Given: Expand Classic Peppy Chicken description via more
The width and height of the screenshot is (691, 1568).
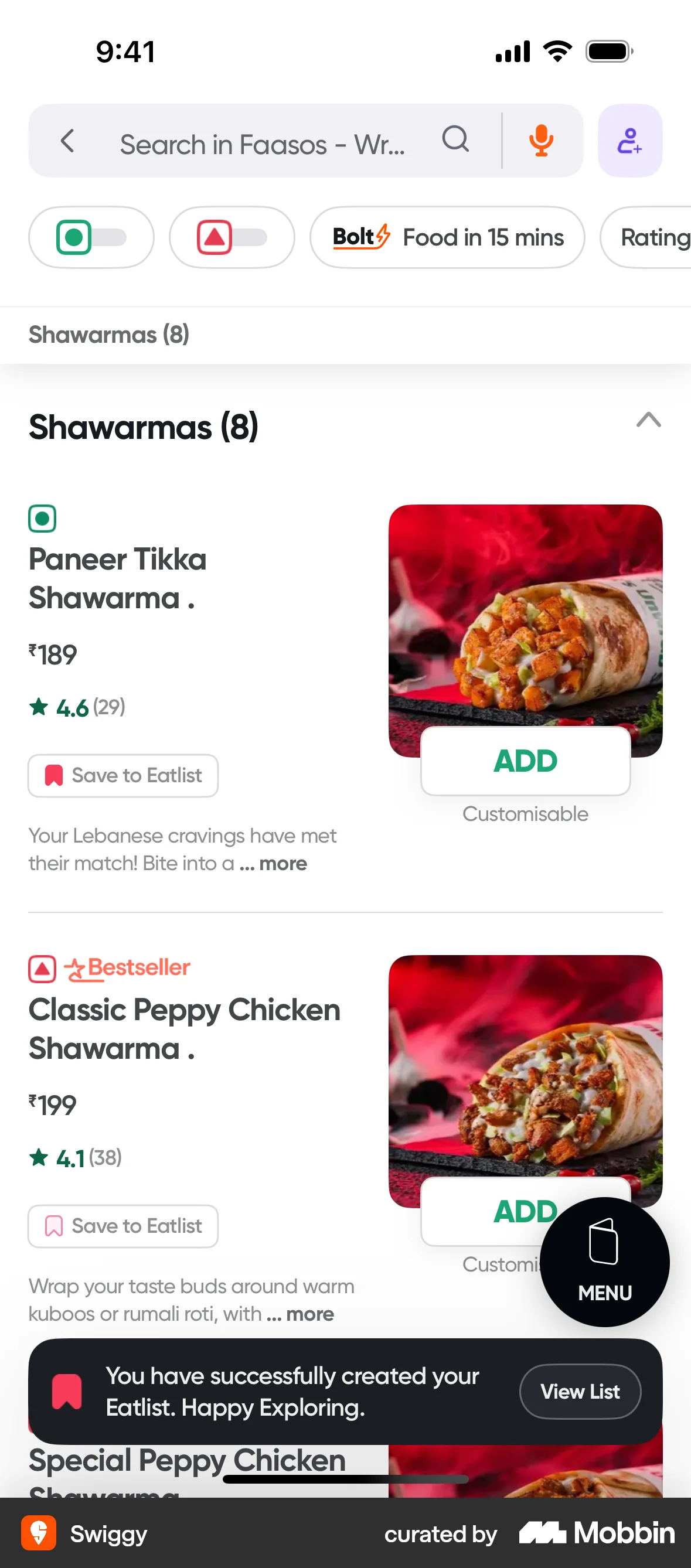Looking at the screenshot, I should [x=301, y=1314].
